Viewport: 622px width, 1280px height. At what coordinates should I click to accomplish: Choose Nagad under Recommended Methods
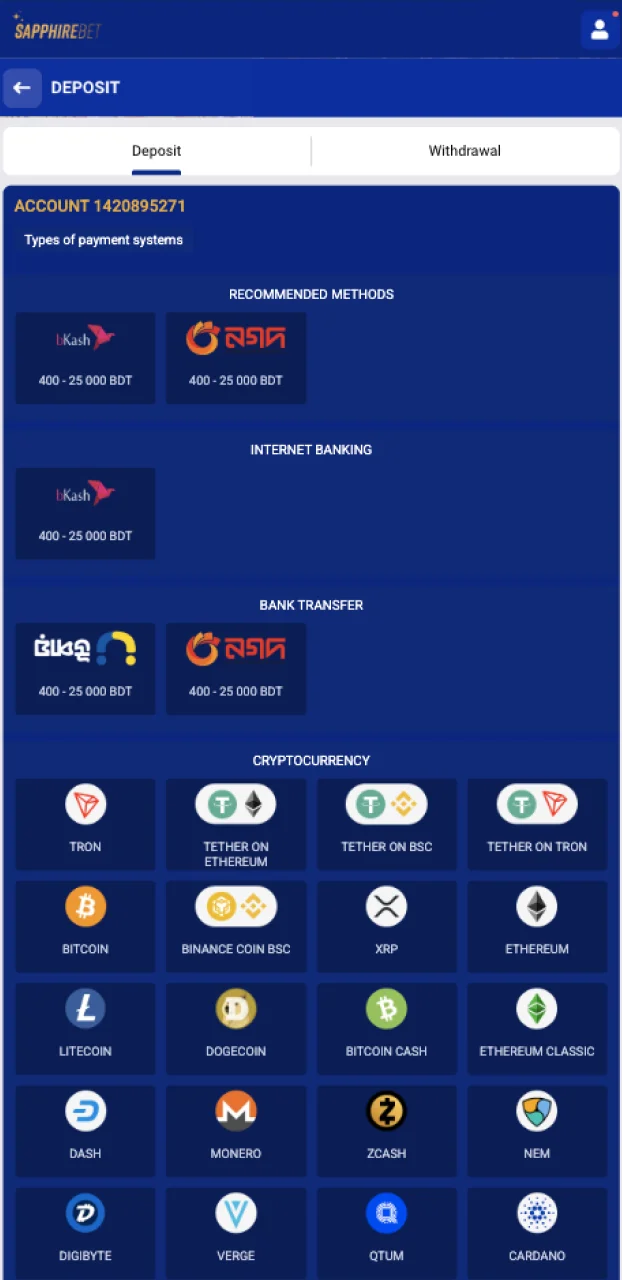pos(236,357)
